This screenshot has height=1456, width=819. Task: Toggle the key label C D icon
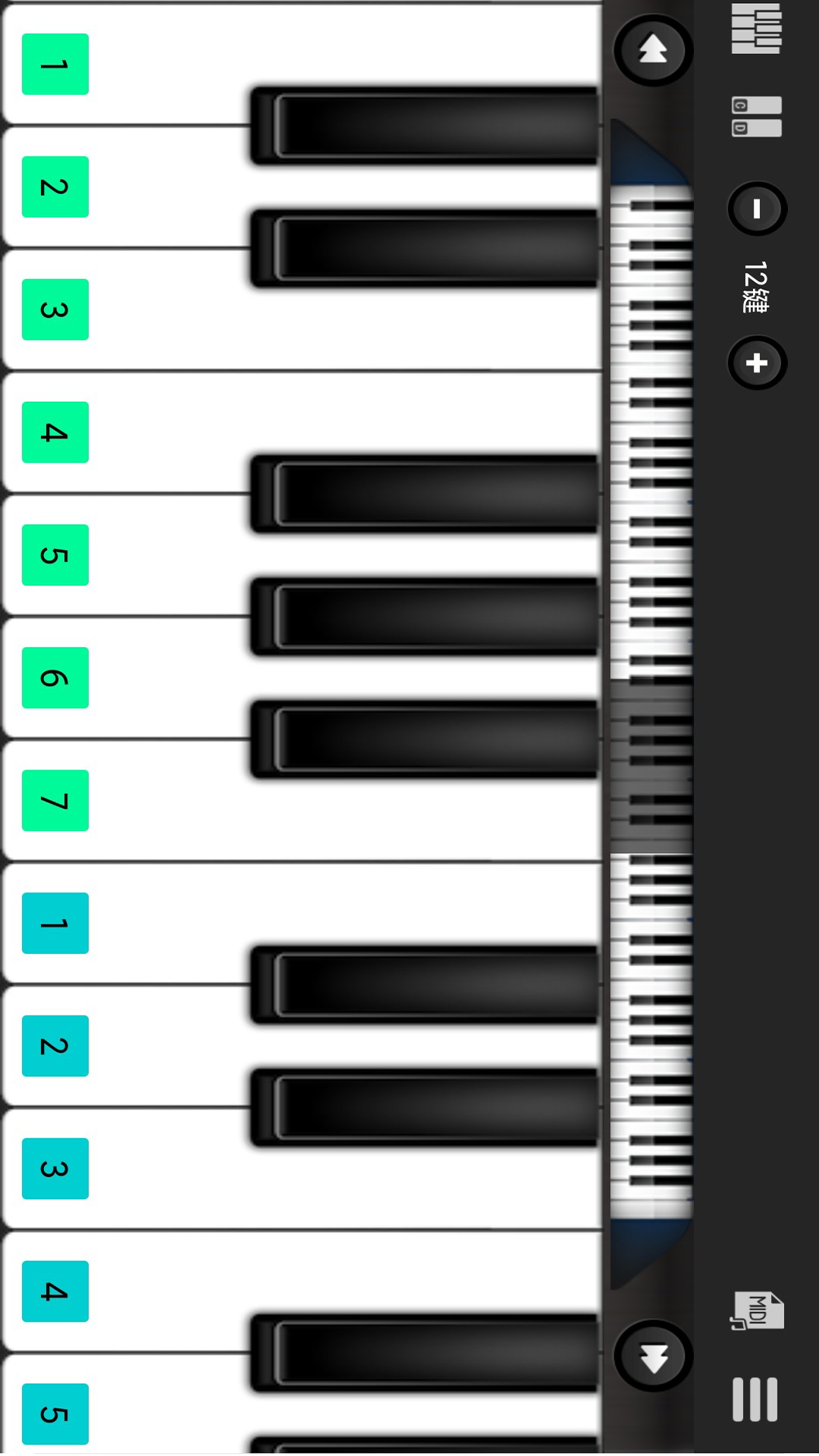point(756,117)
